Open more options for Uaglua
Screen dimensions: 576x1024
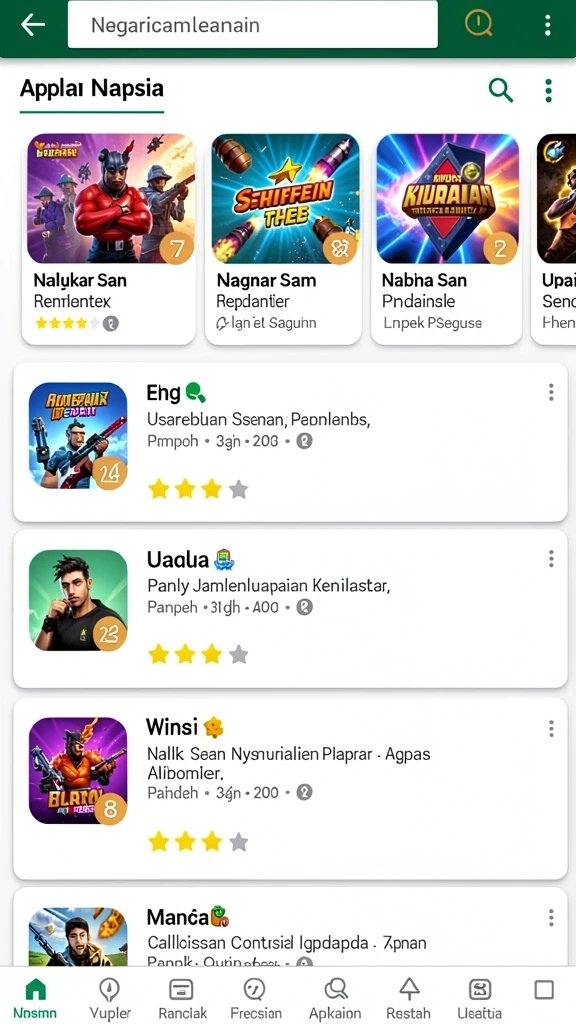click(551, 559)
